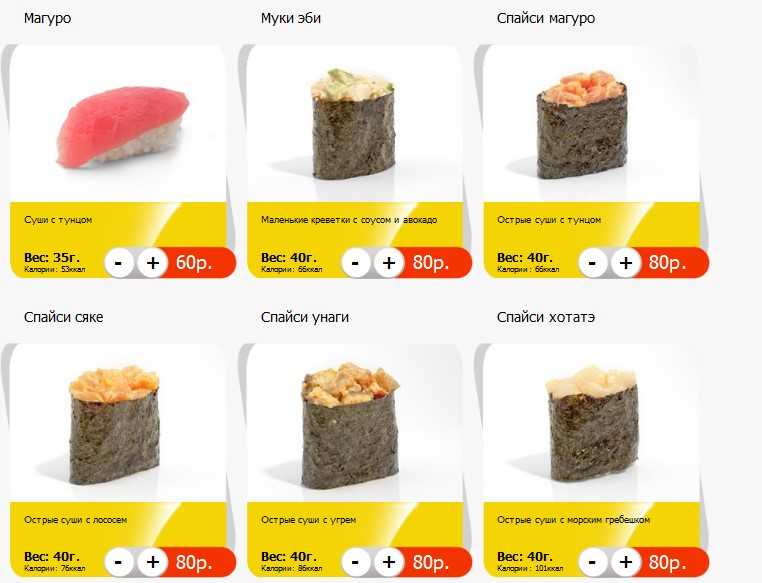Viewport: 762px width, 583px height.
Task: Increase Спайси хотатэ quantity with plus
Action: pyautogui.click(x=626, y=562)
